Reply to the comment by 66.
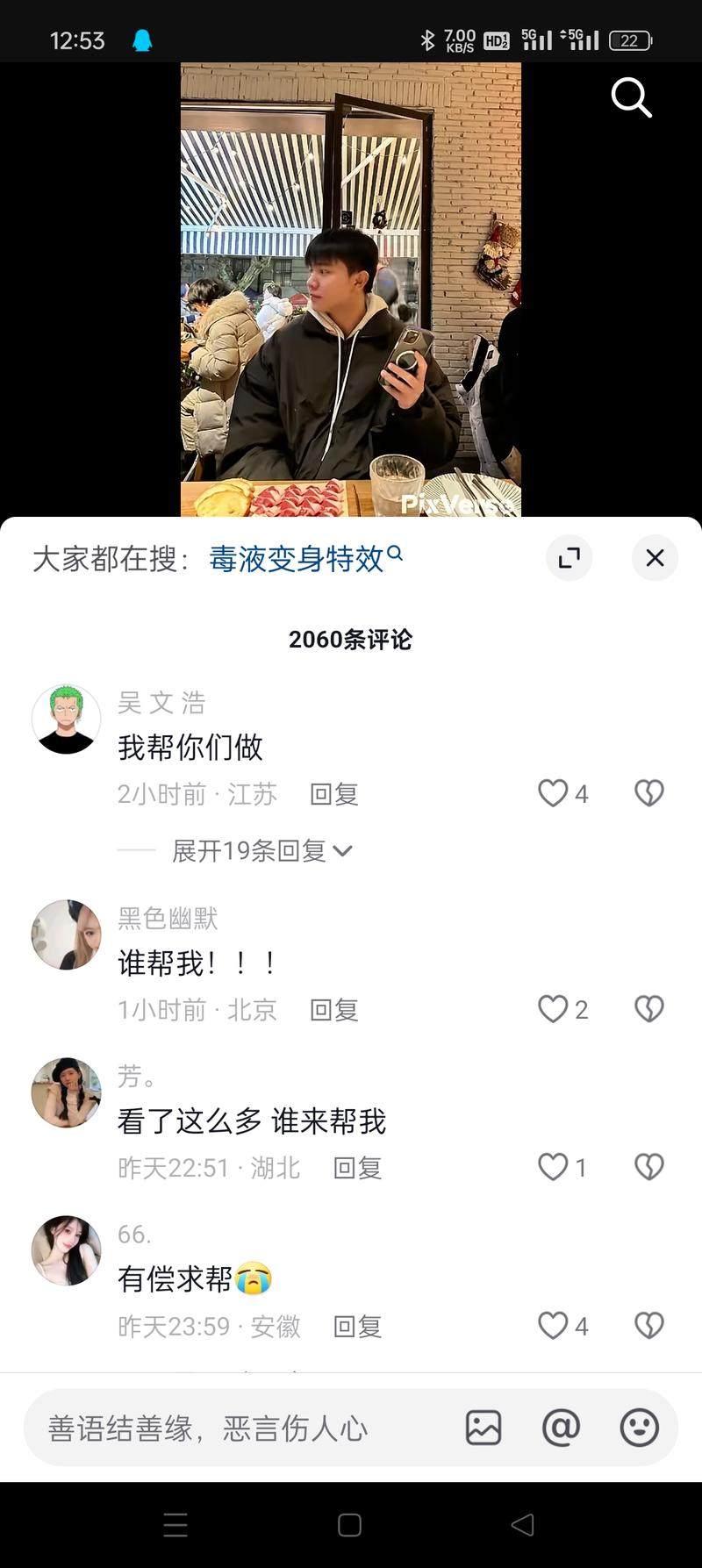The image size is (702, 1568). pos(357,1326)
